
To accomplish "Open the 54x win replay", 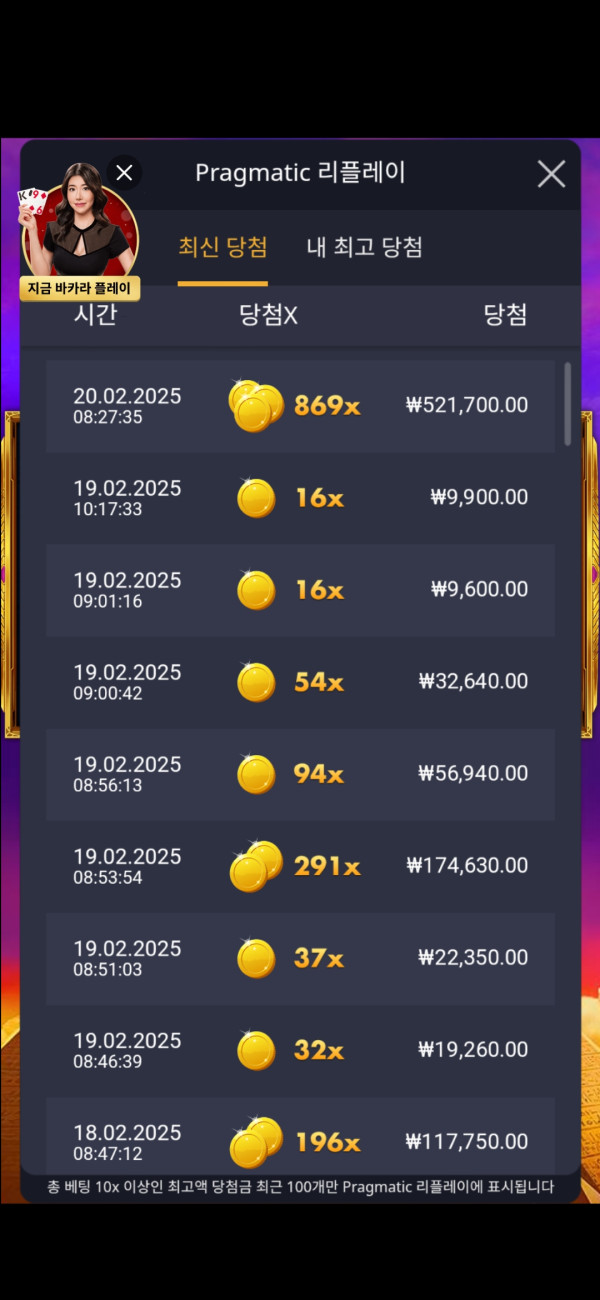I will (x=300, y=681).
